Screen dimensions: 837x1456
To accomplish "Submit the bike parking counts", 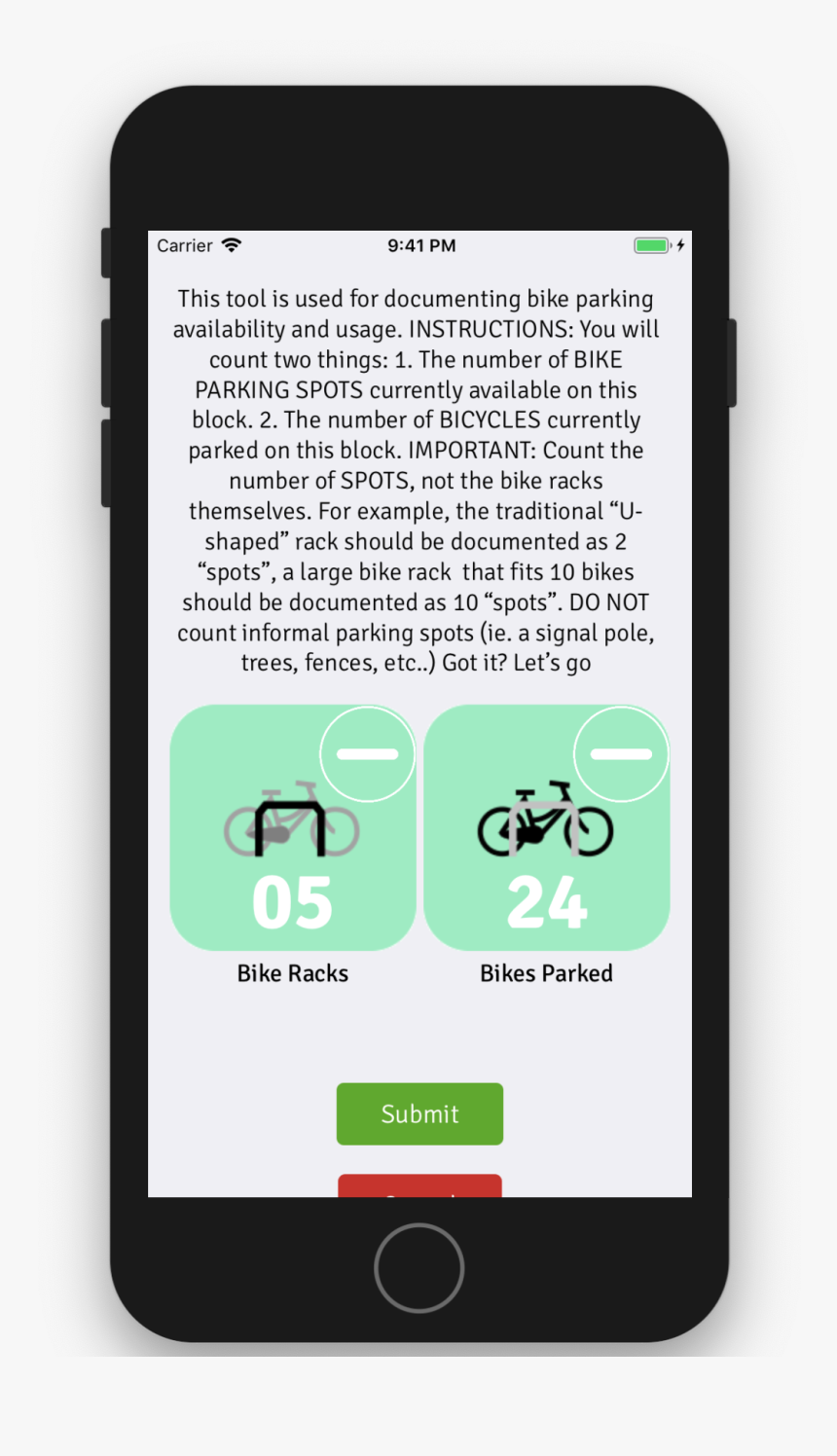I will [x=419, y=1113].
